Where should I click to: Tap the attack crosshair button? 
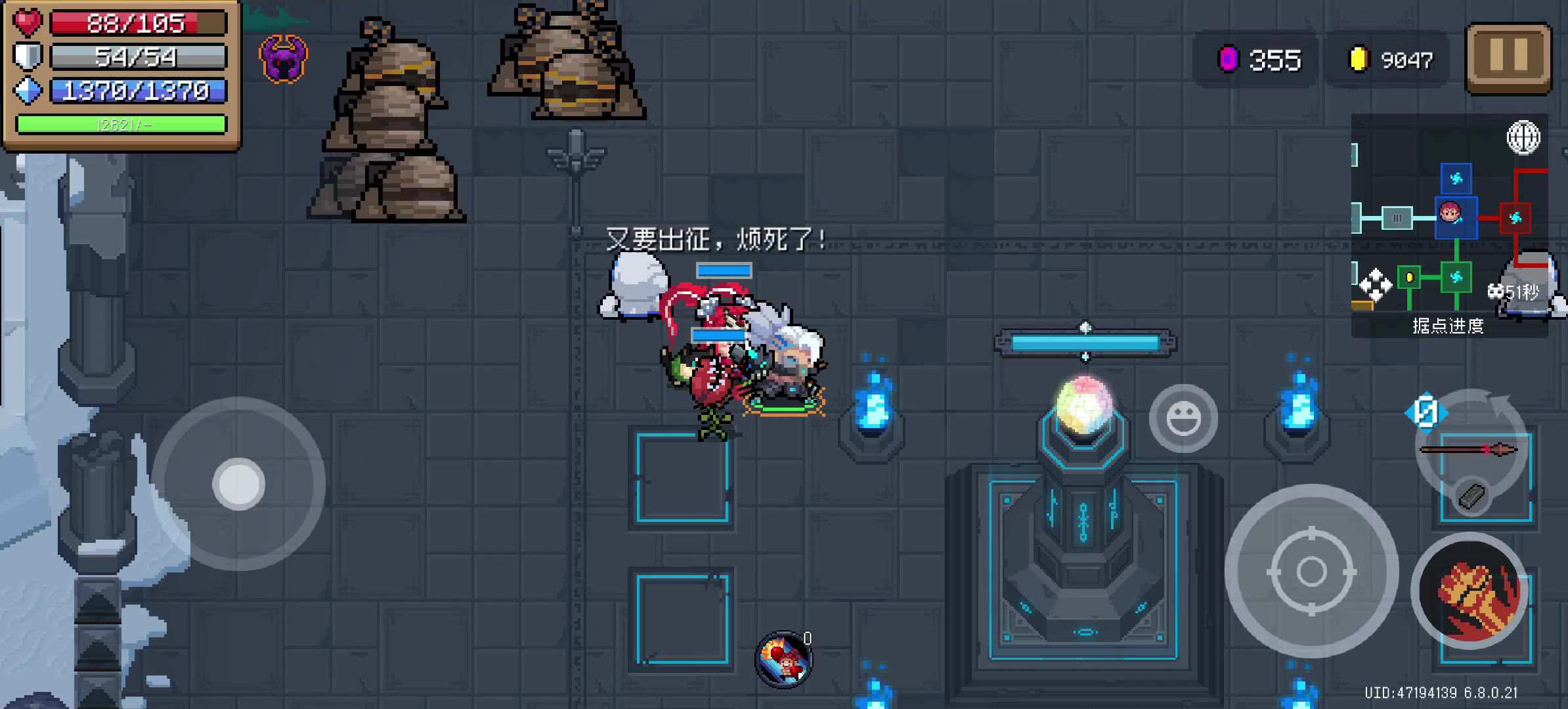coord(1311,571)
